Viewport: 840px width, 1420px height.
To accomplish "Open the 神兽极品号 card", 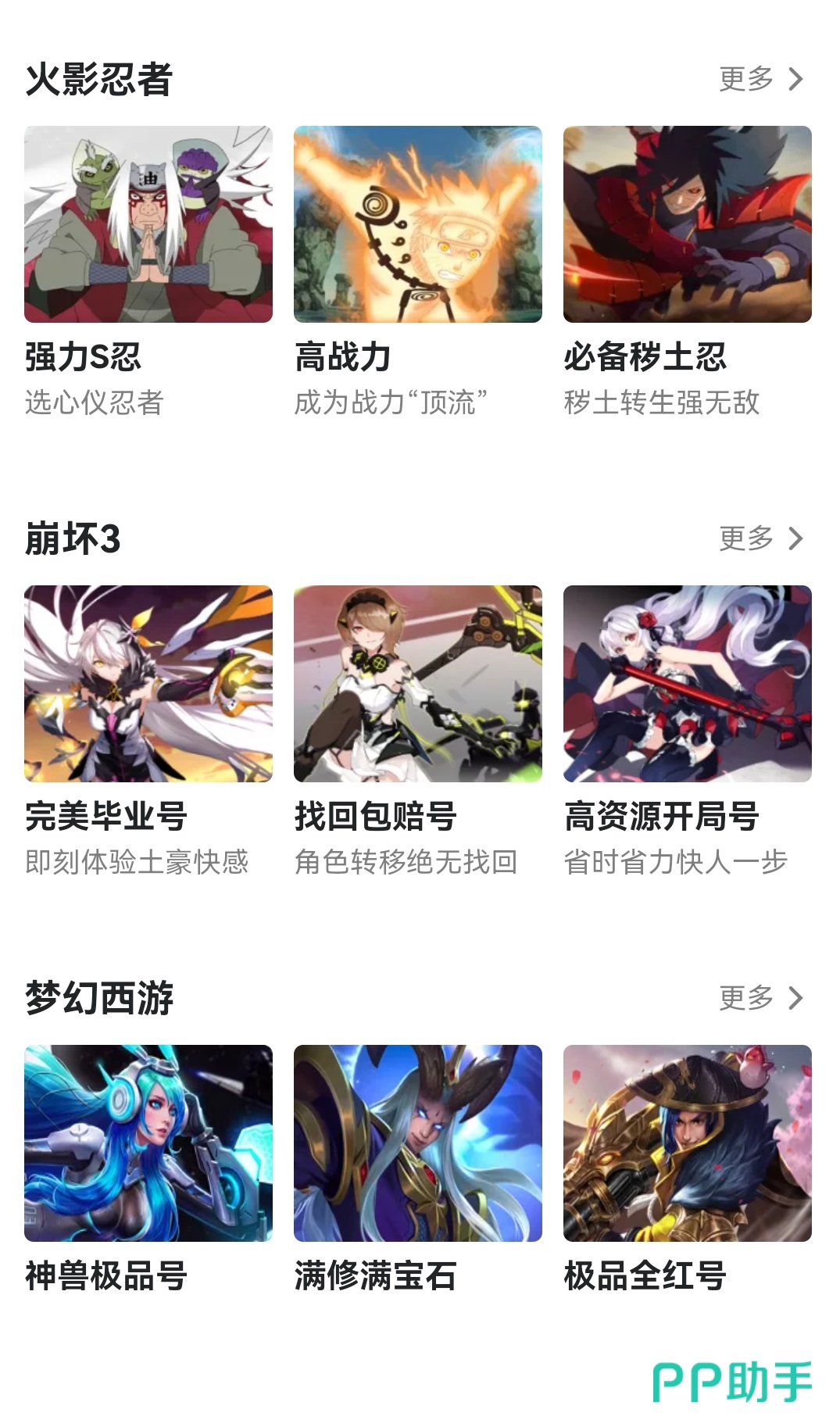I will pyautogui.click(x=148, y=1143).
